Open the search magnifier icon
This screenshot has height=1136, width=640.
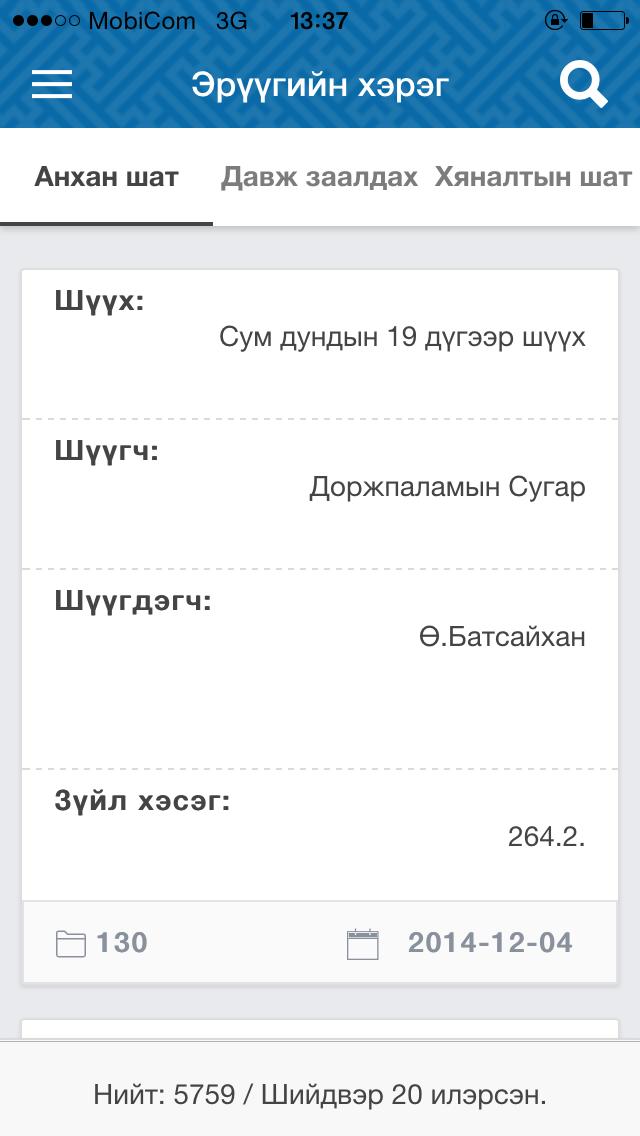[583, 84]
